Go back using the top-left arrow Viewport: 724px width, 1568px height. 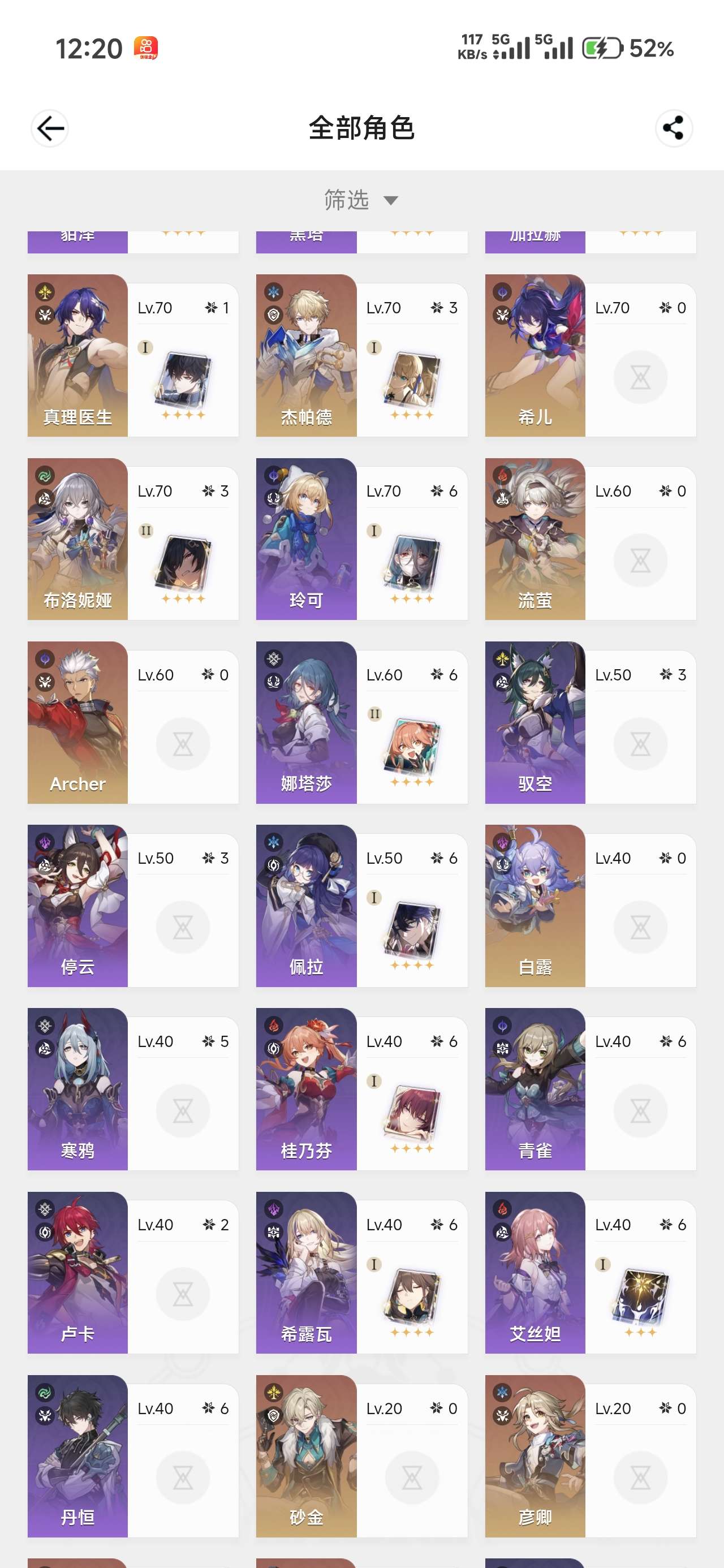tap(50, 128)
